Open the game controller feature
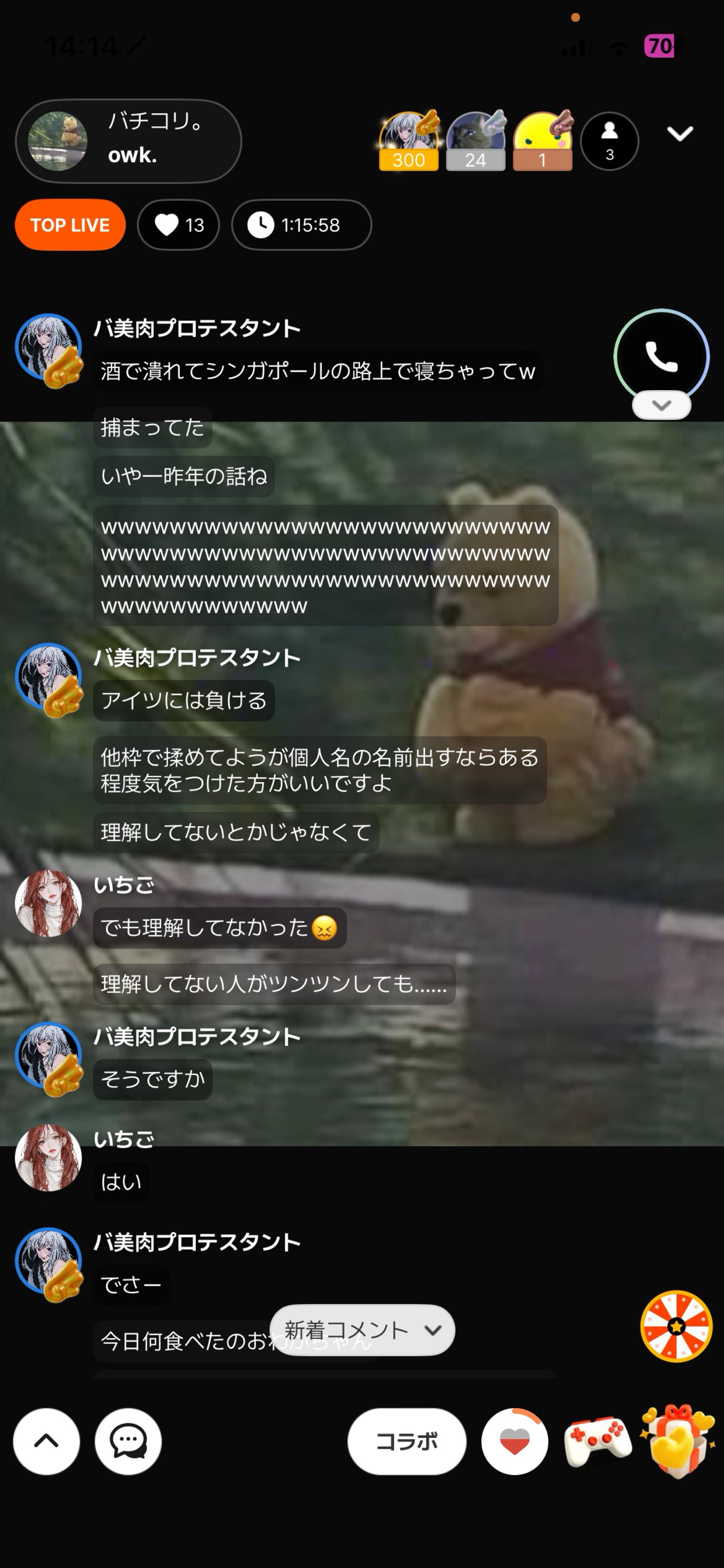The height and width of the screenshot is (1568, 724). 597,1440
